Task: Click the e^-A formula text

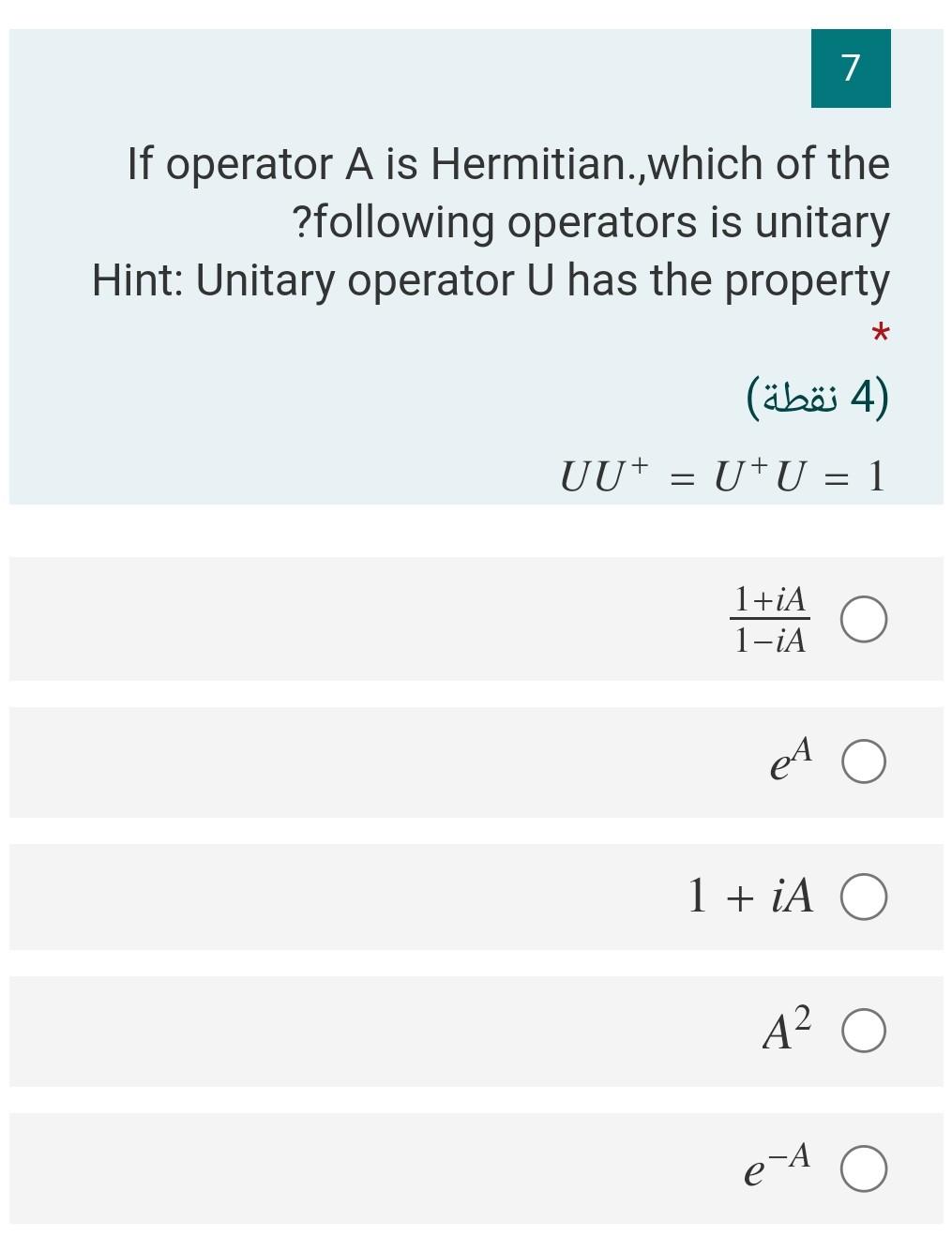Action: click(777, 1170)
